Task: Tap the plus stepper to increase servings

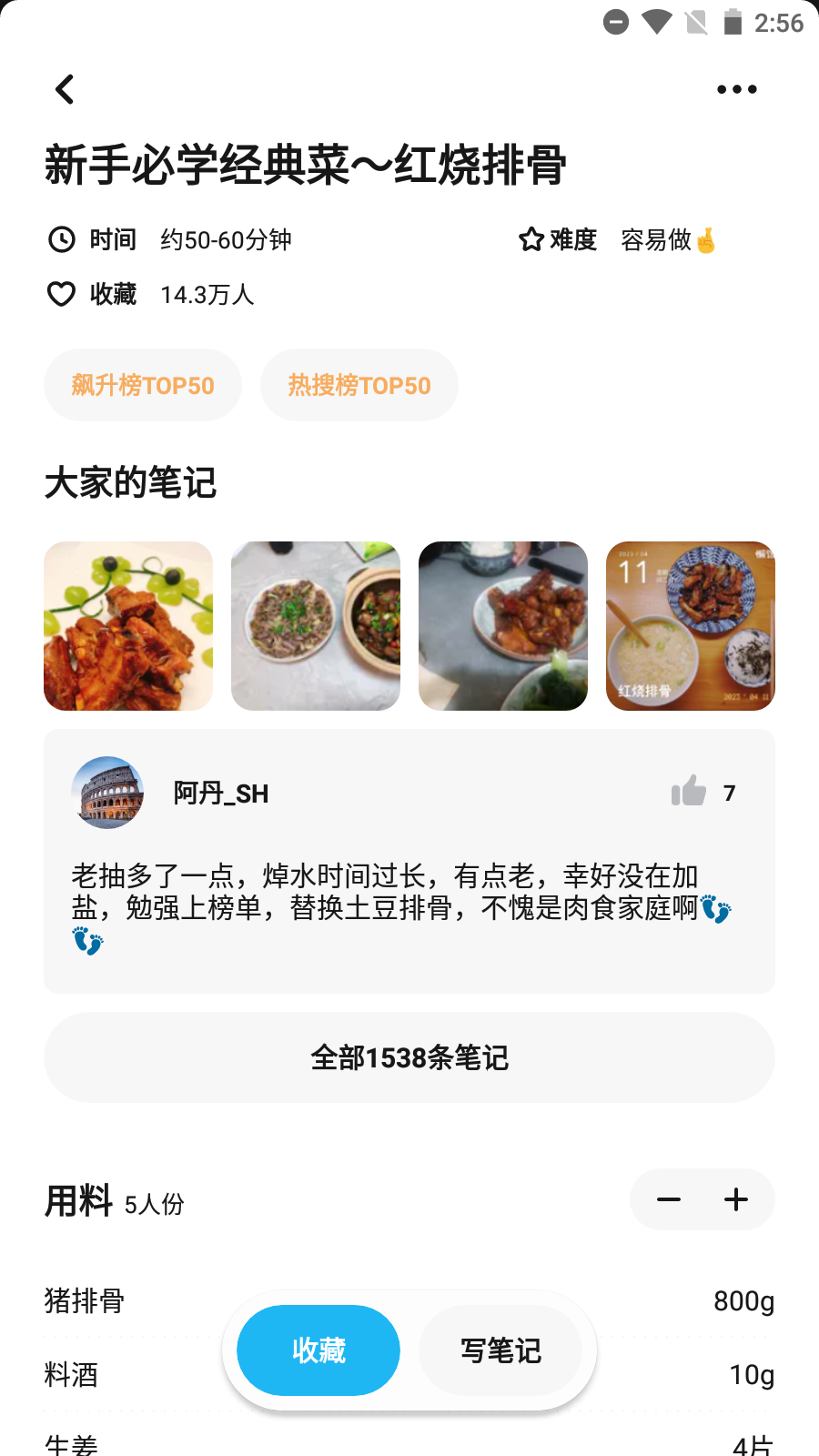Action: [736, 1199]
